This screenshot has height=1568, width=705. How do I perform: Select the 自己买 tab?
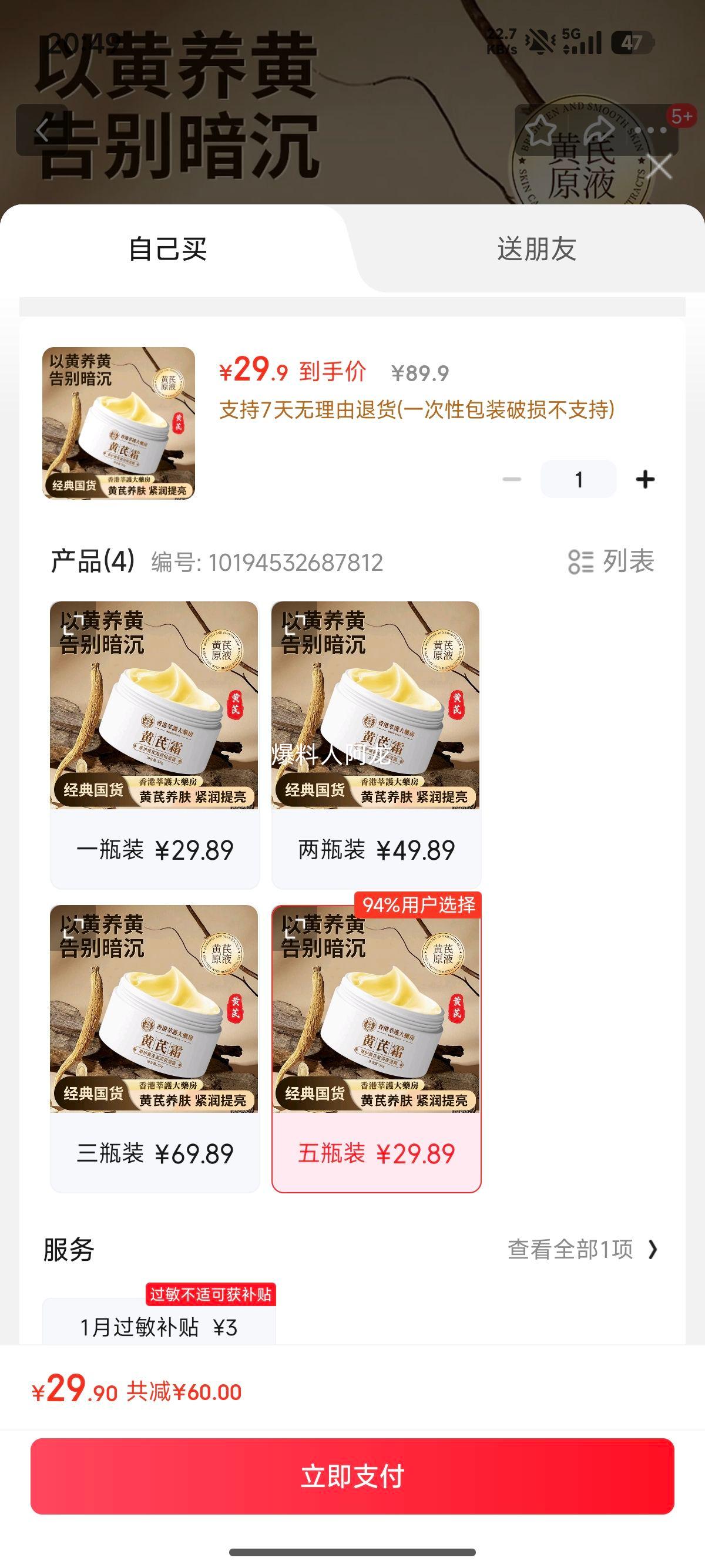168,249
